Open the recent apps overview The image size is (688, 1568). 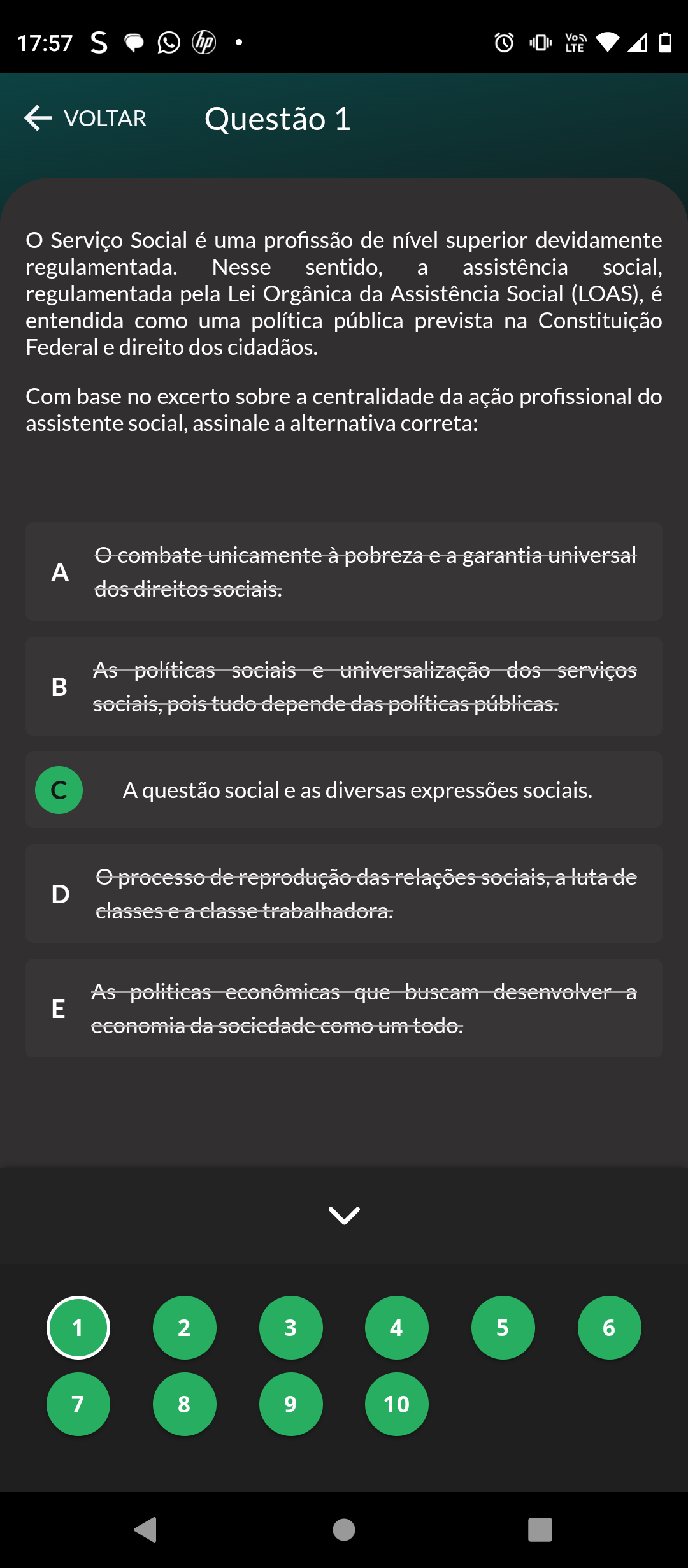(x=540, y=1530)
